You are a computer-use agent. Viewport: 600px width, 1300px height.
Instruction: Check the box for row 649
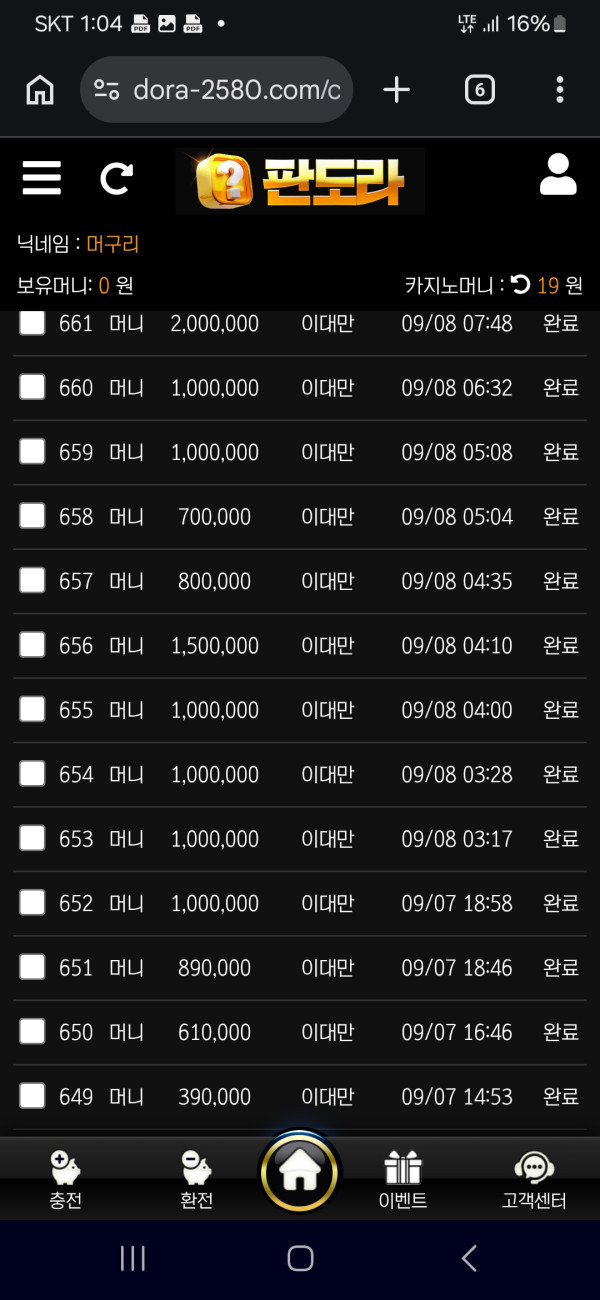click(32, 1095)
